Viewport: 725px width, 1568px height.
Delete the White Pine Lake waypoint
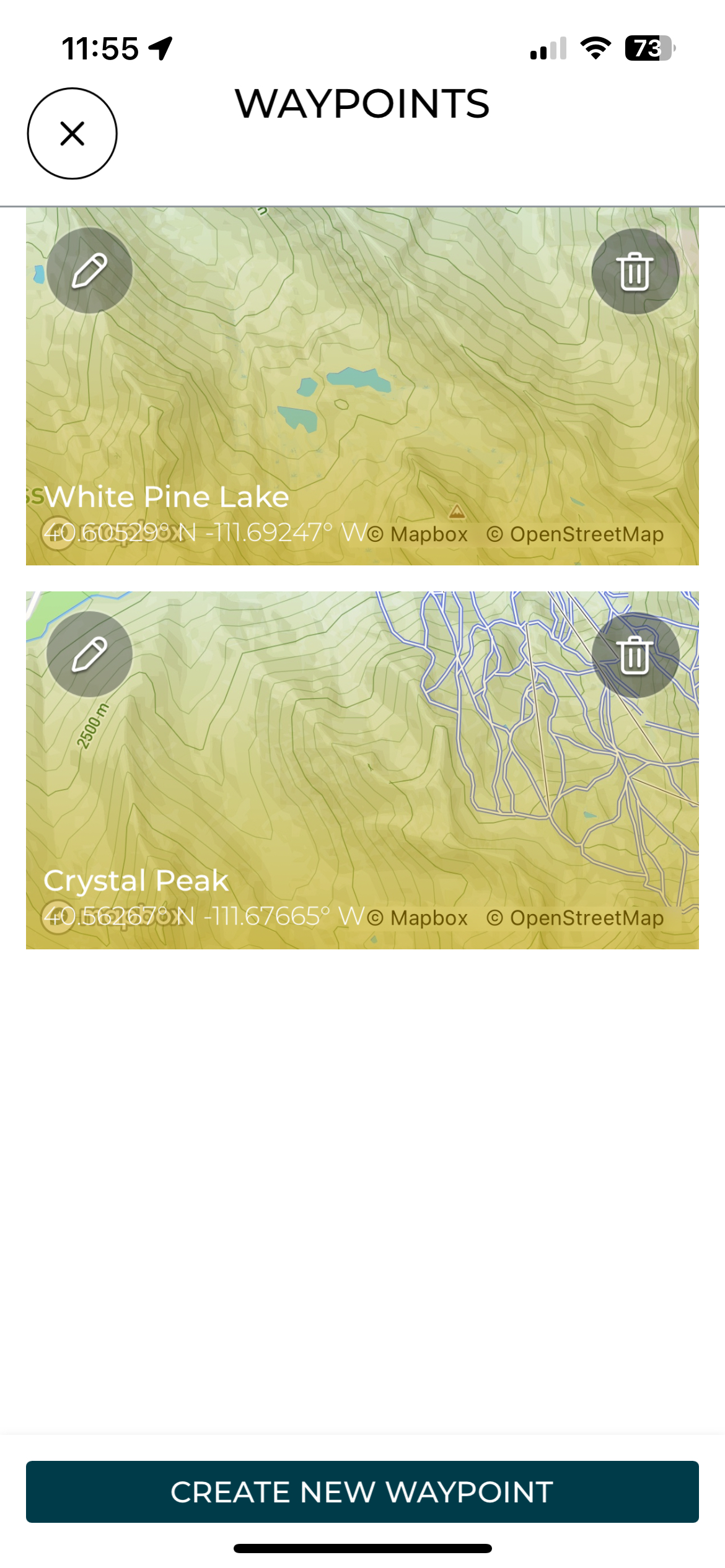pyautogui.click(x=635, y=271)
